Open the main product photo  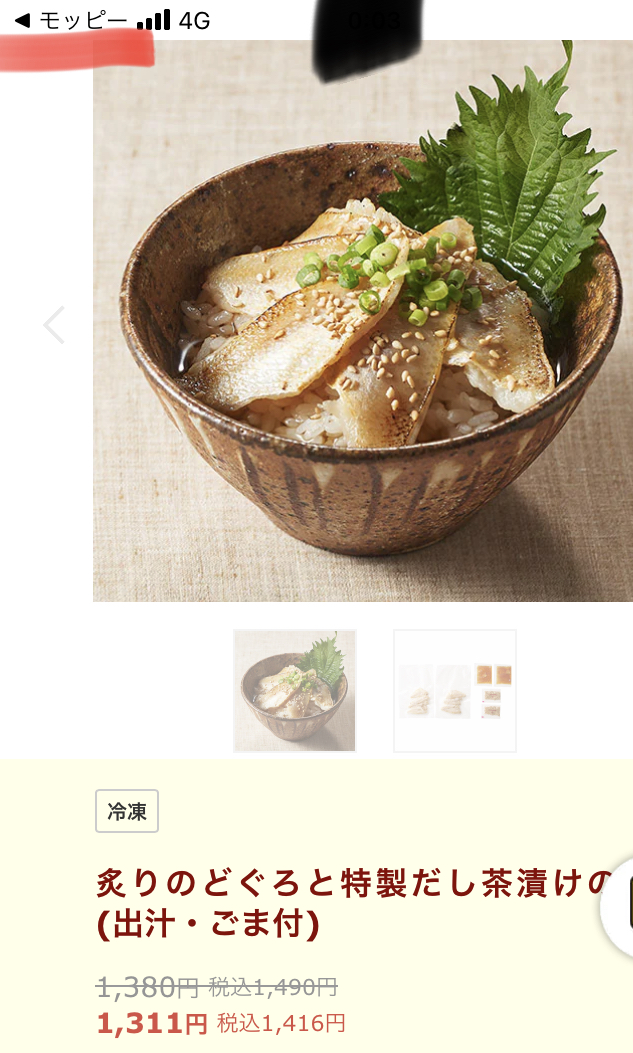click(363, 321)
